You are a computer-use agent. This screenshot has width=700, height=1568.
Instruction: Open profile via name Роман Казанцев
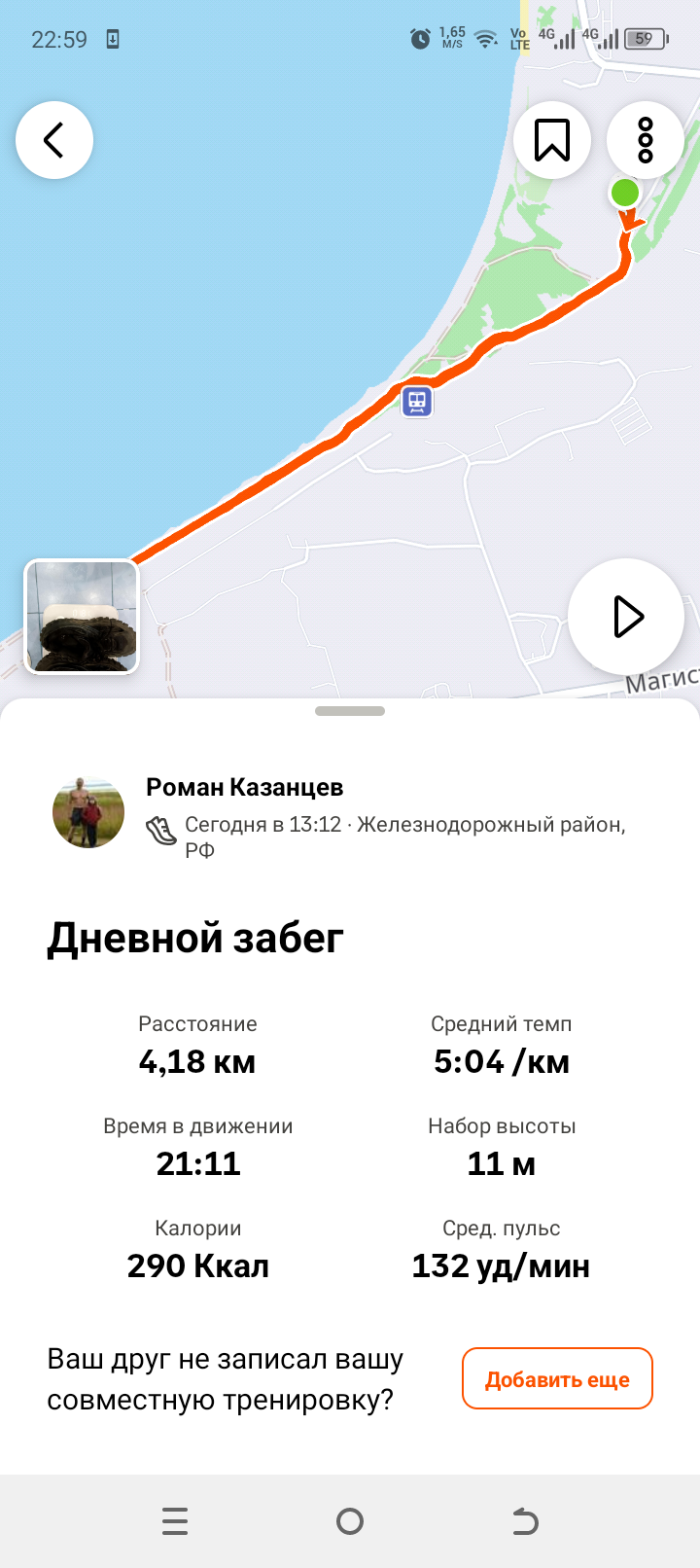[x=245, y=787]
